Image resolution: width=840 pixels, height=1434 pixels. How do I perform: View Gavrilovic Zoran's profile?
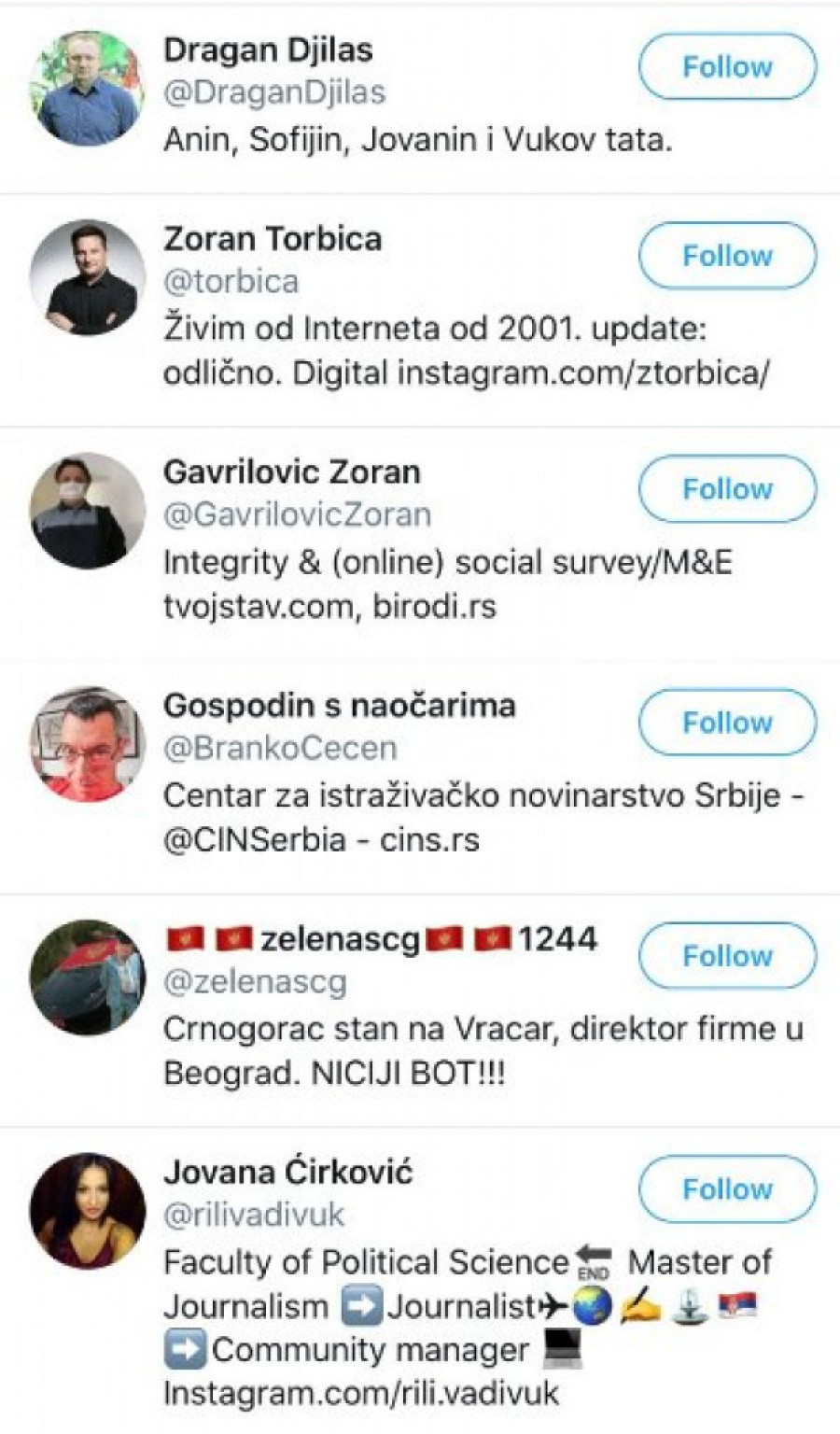click(x=291, y=472)
